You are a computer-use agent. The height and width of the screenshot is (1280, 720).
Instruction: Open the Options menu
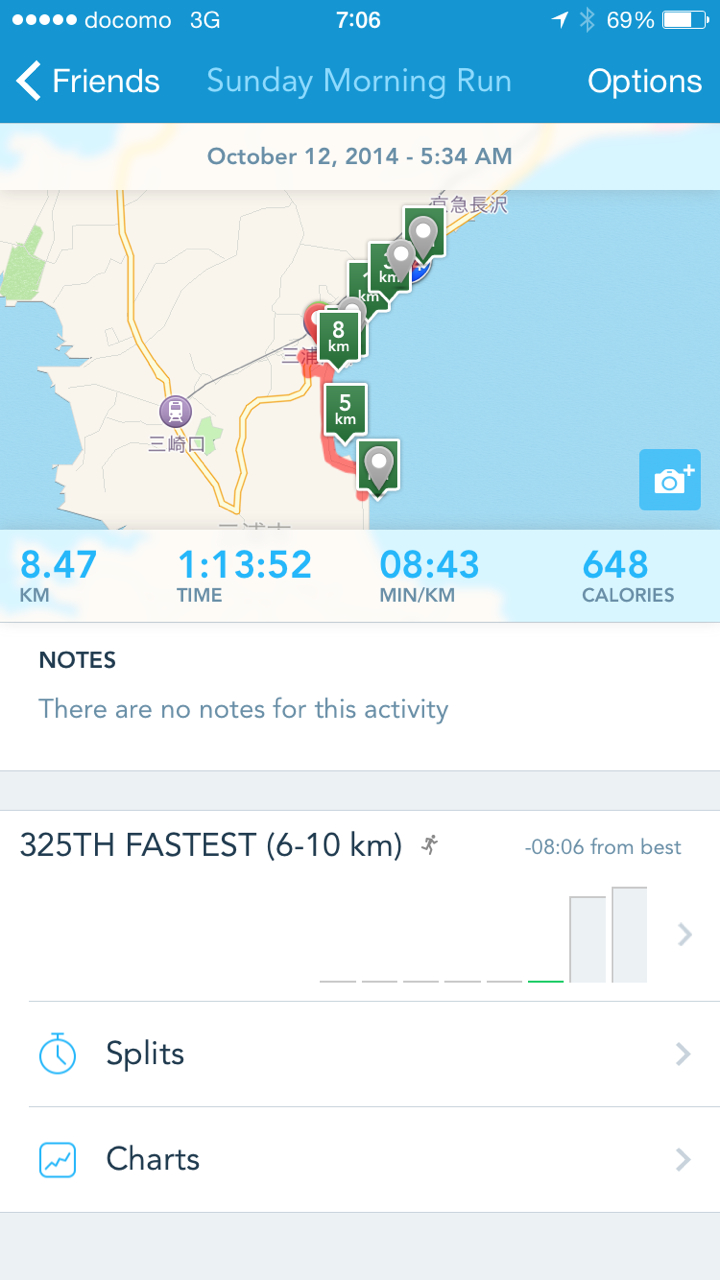click(644, 81)
